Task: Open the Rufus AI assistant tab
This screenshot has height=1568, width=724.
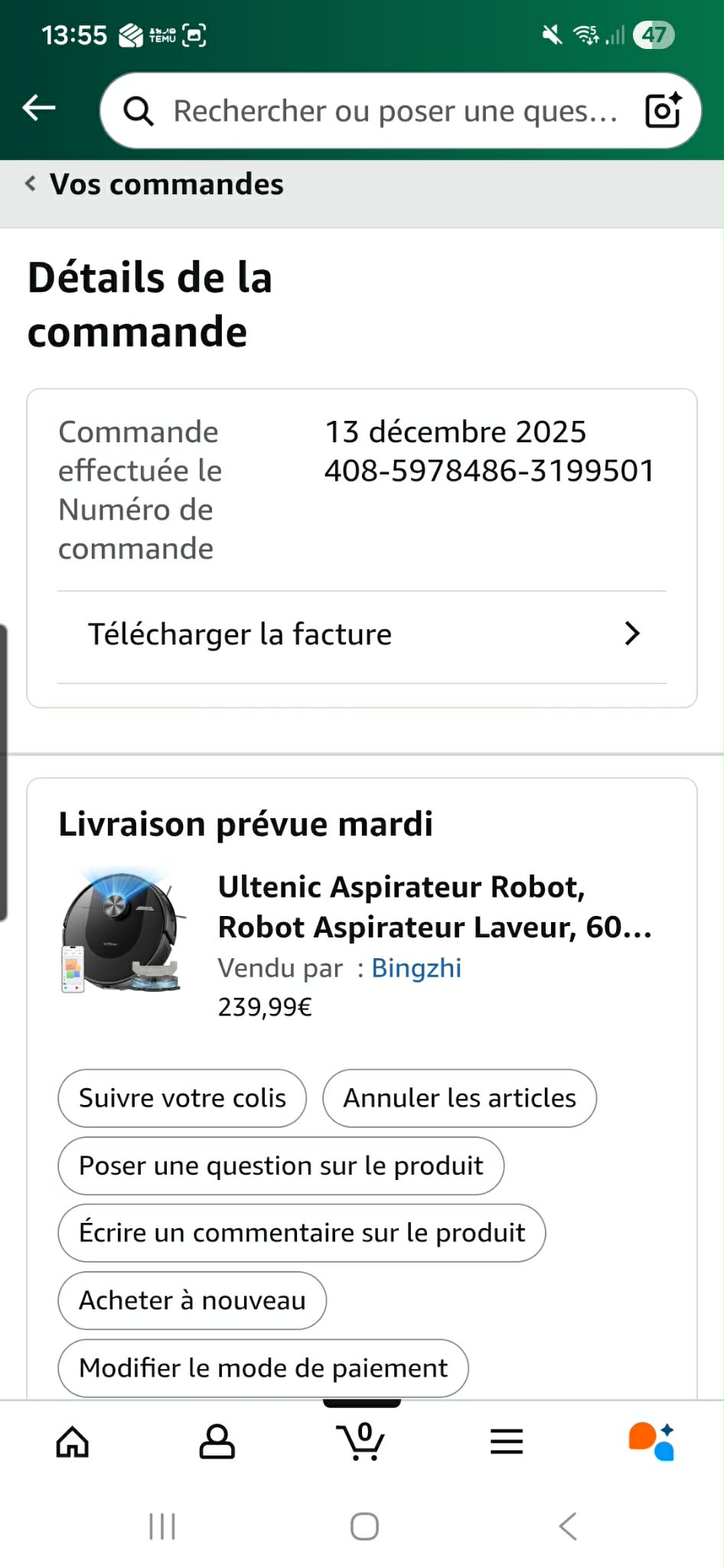Action: click(651, 1442)
